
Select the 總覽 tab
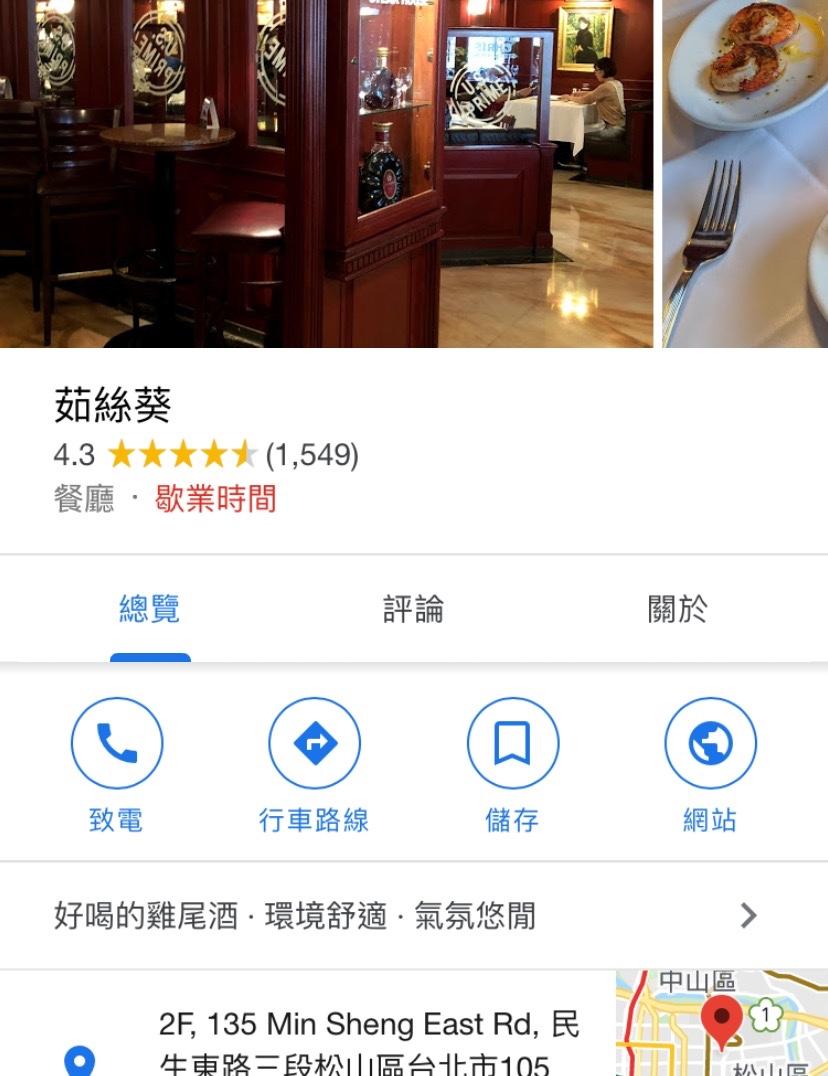150,609
